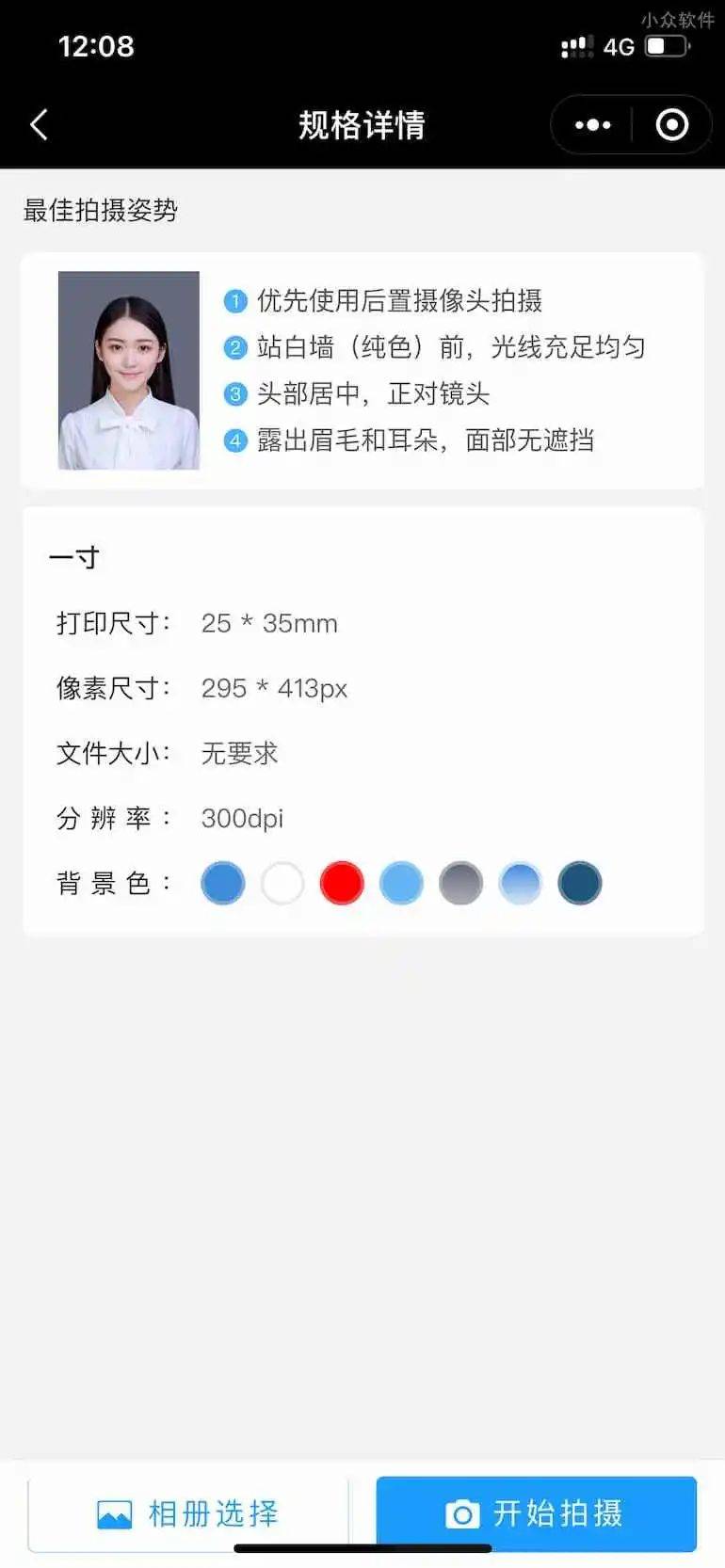Select the dark blue background color
The image size is (725, 1568).
[x=579, y=884]
